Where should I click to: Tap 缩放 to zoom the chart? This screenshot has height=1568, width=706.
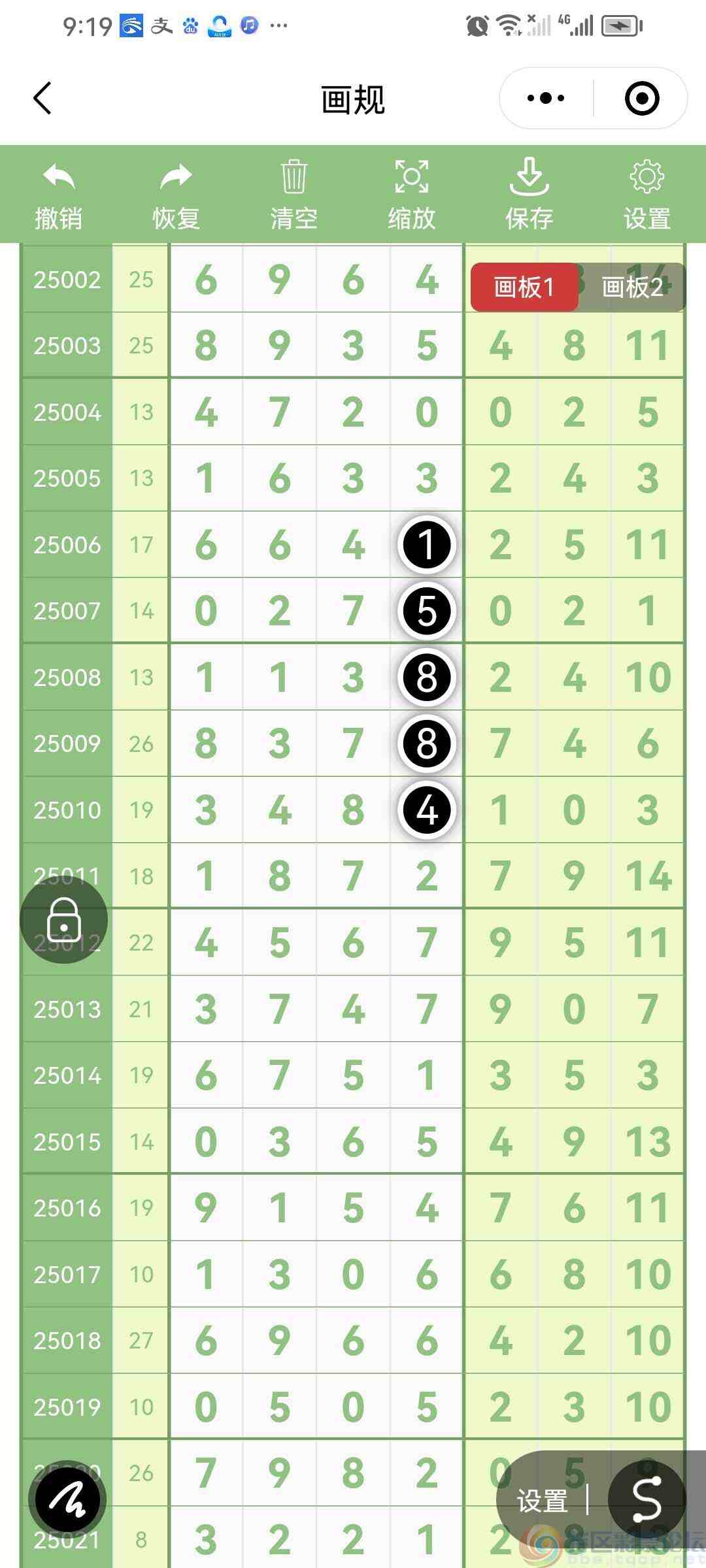(x=412, y=195)
